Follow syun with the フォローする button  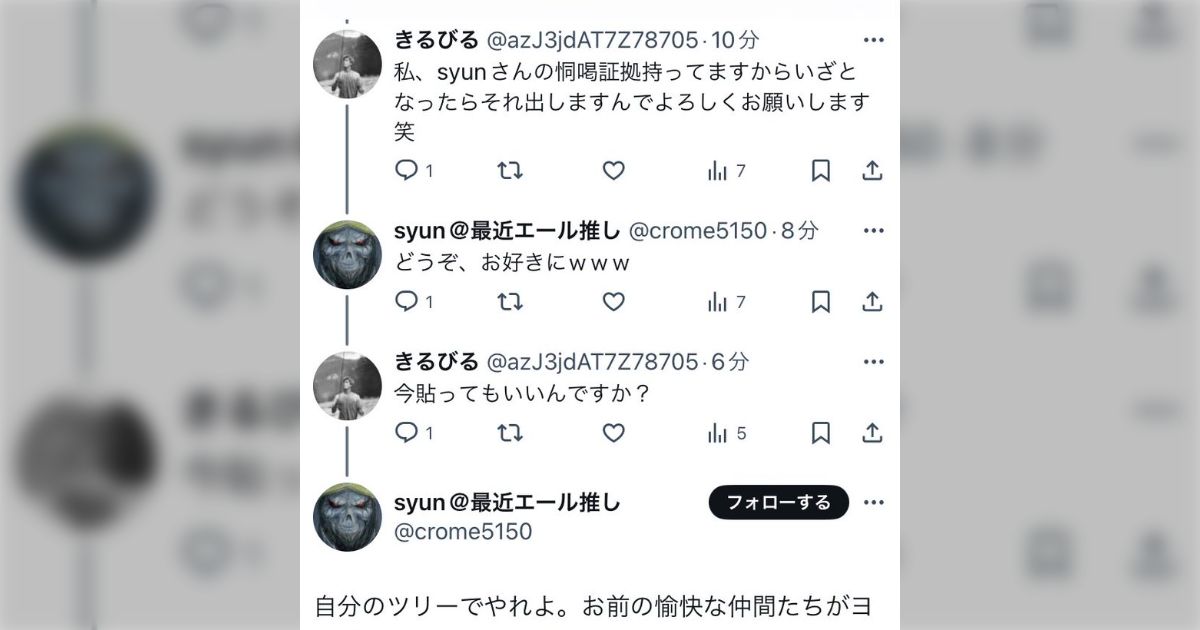(778, 502)
